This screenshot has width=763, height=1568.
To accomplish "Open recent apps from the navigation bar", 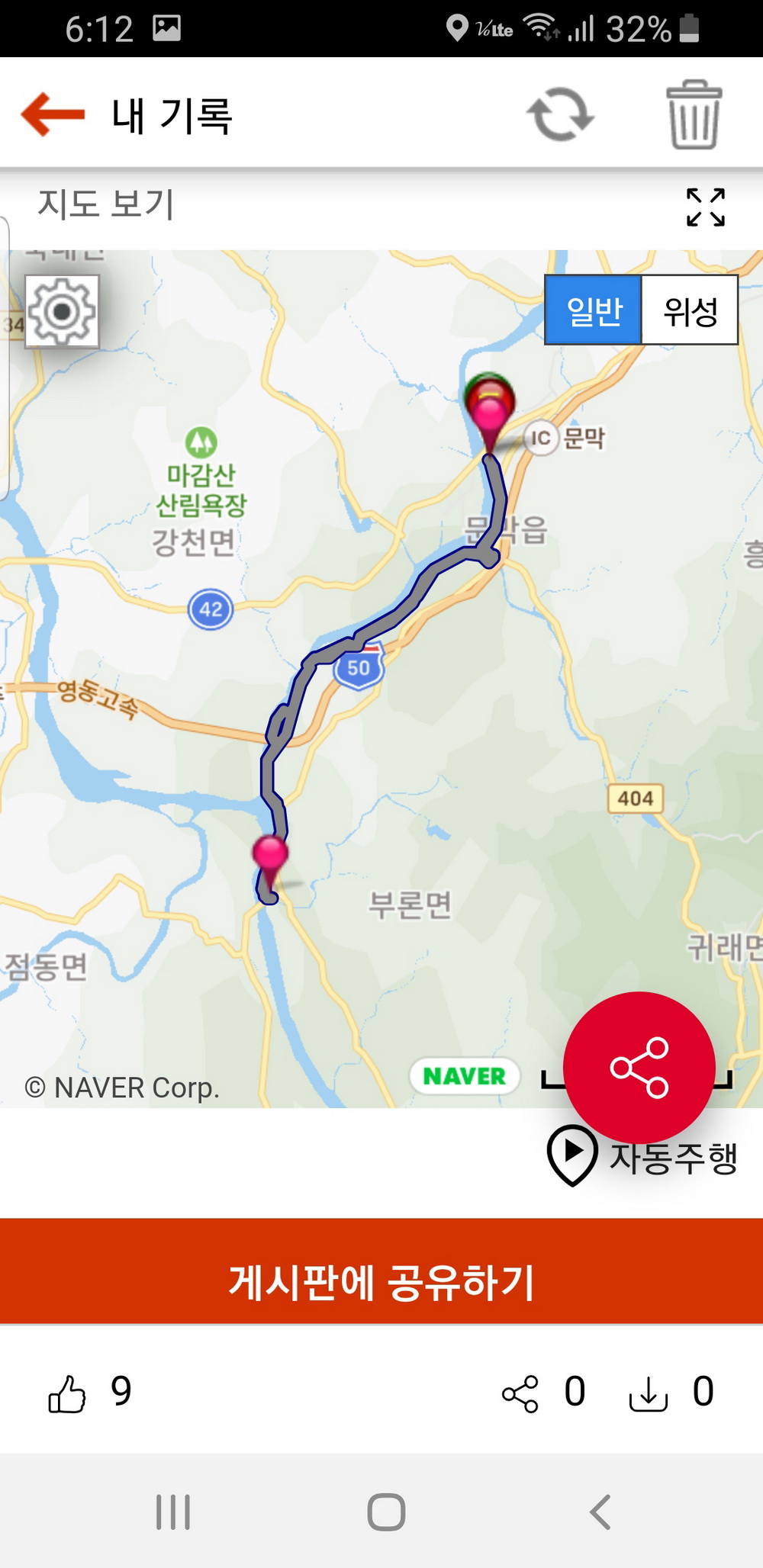I will point(173,1512).
